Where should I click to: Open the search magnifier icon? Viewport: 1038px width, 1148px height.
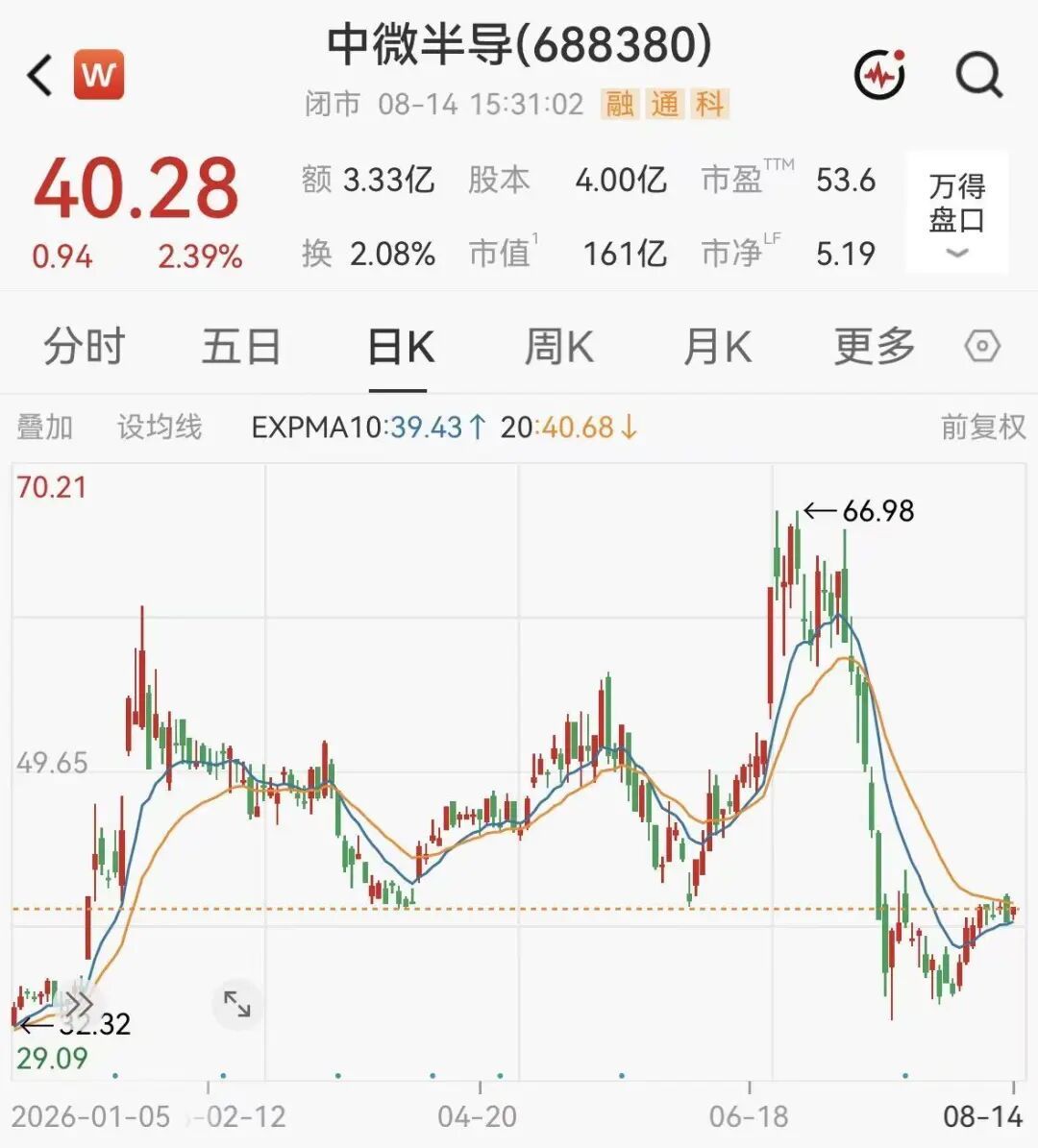coord(979,74)
